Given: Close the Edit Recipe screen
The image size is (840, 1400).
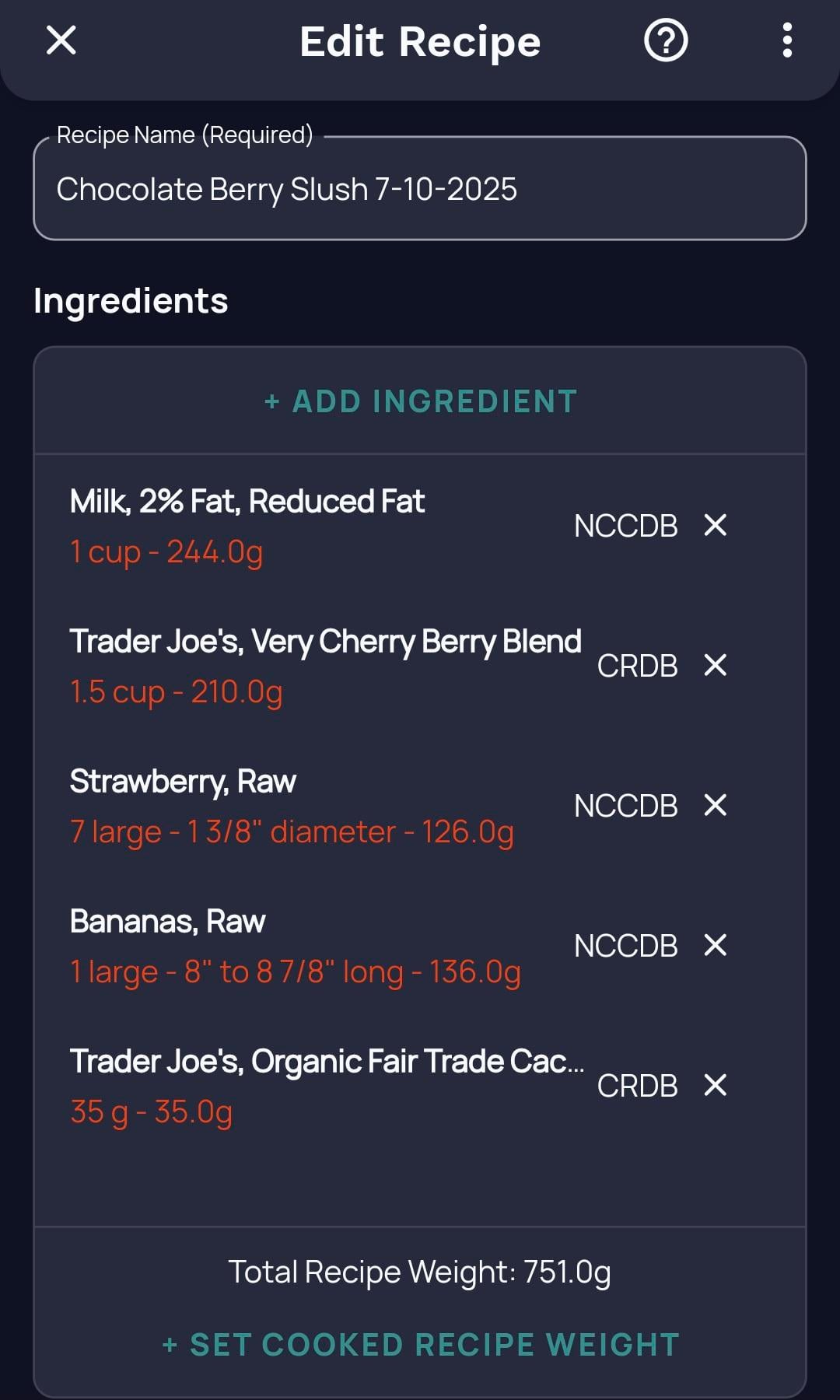Looking at the screenshot, I should coord(61,40).
